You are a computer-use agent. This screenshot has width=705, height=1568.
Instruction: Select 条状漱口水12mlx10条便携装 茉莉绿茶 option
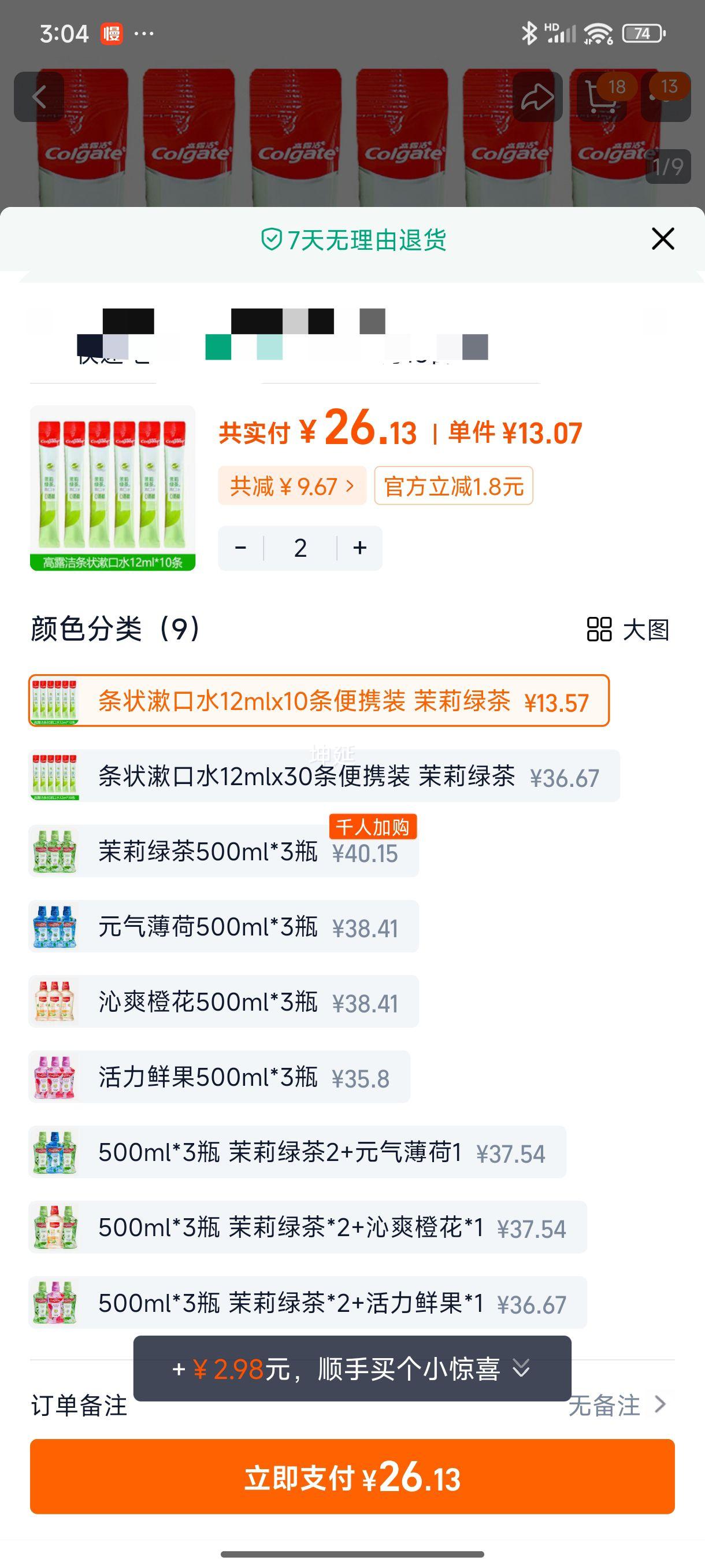(x=319, y=701)
